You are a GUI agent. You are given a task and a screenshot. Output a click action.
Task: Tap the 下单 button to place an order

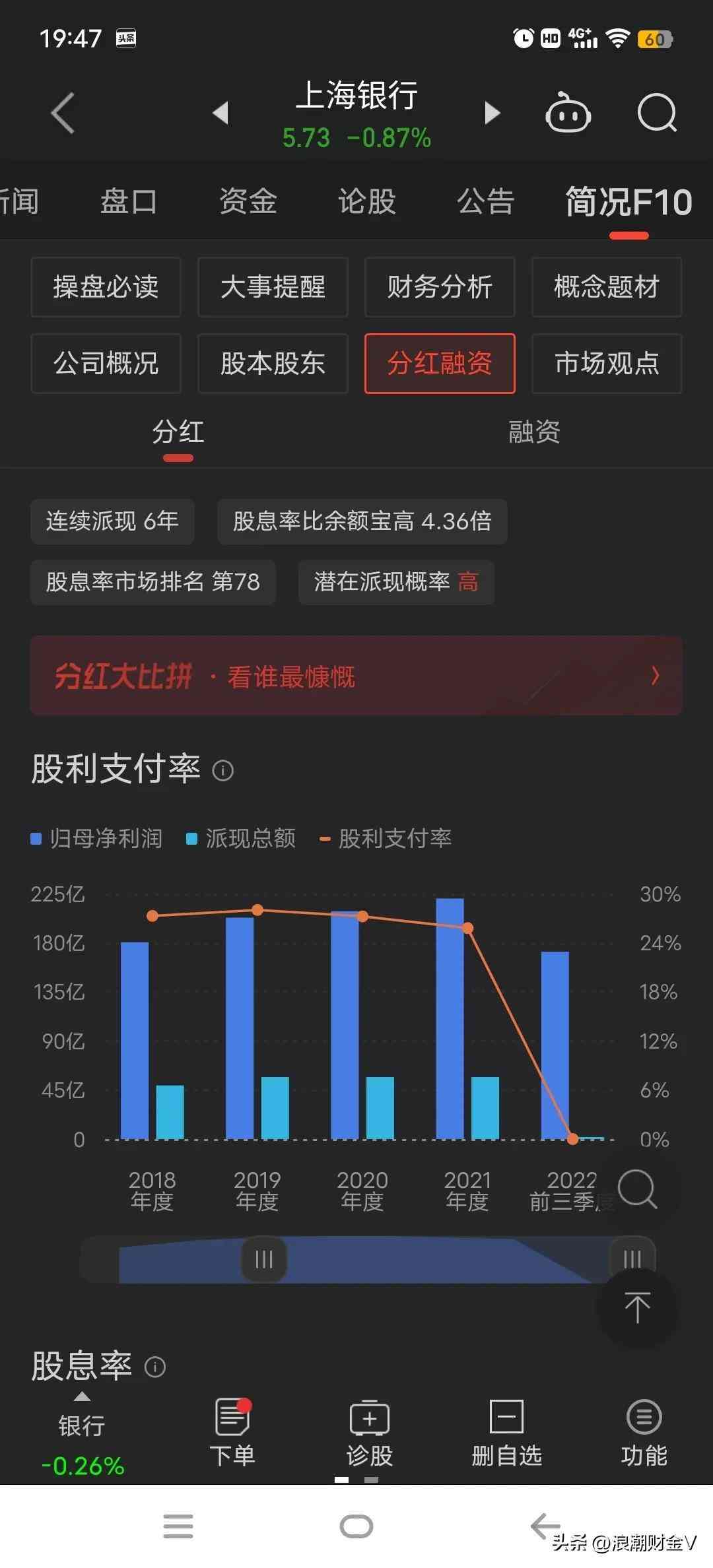click(232, 1433)
